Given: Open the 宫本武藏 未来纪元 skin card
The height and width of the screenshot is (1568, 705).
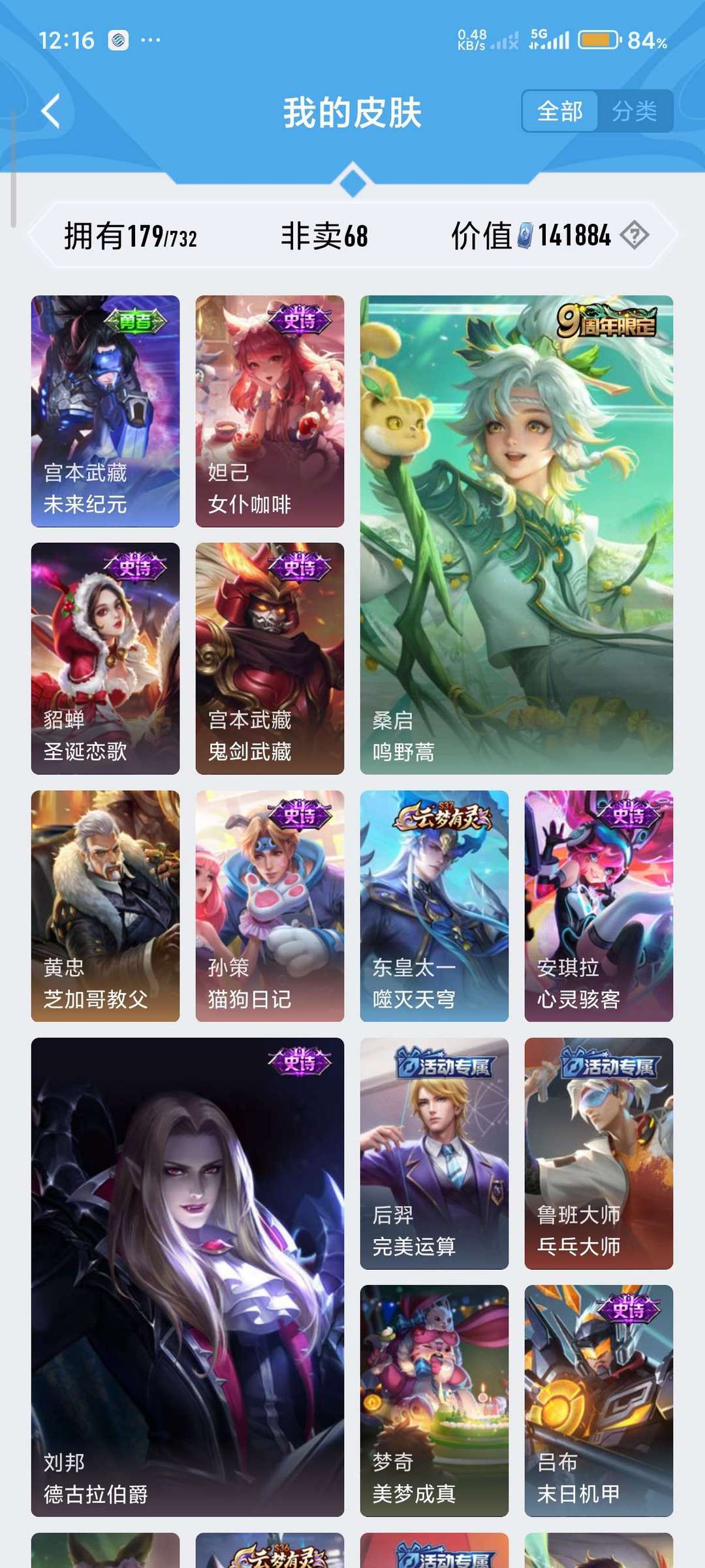Looking at the screenshot, I should tap(106, 411).
